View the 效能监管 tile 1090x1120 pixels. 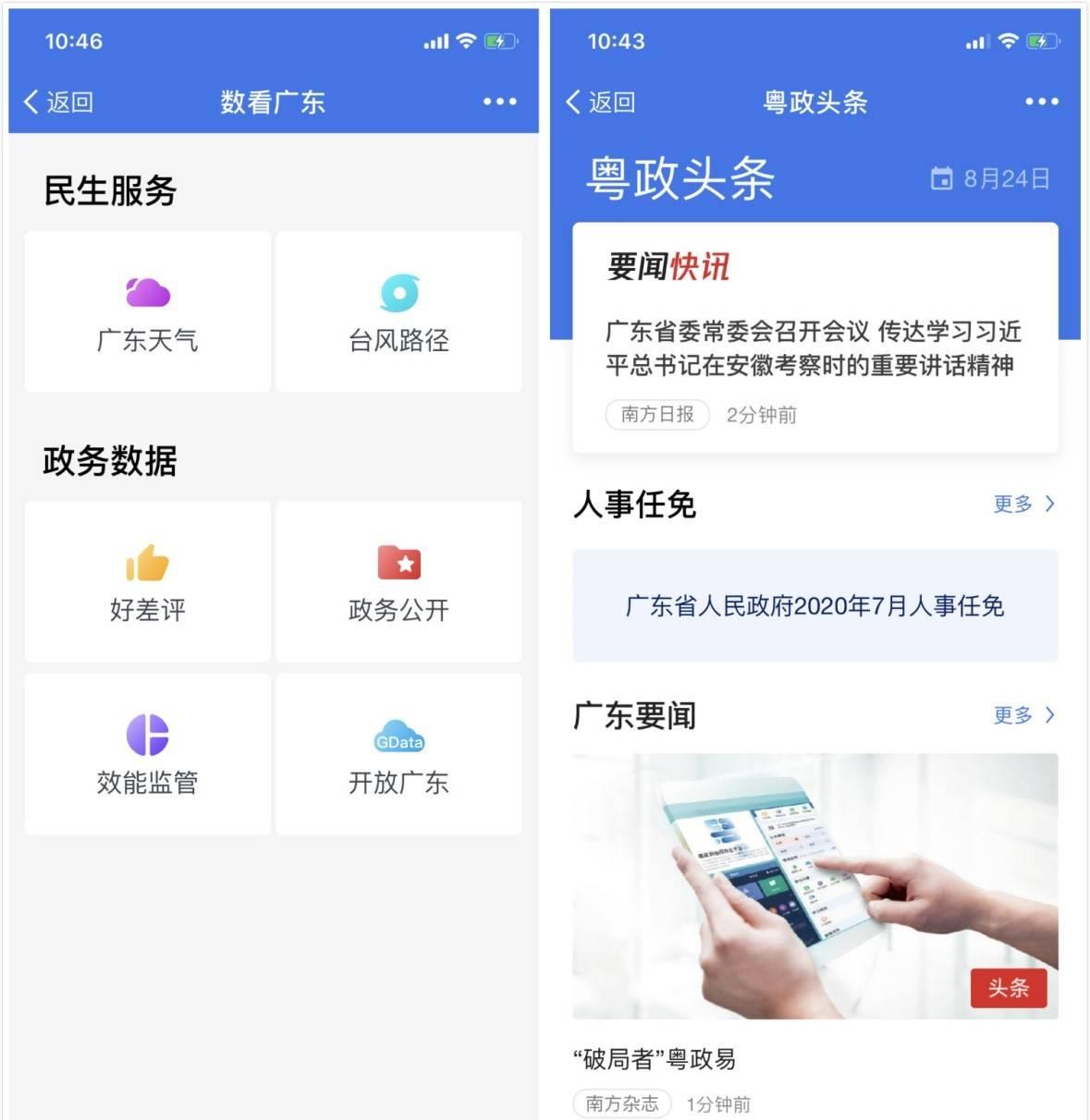point(148,754)
